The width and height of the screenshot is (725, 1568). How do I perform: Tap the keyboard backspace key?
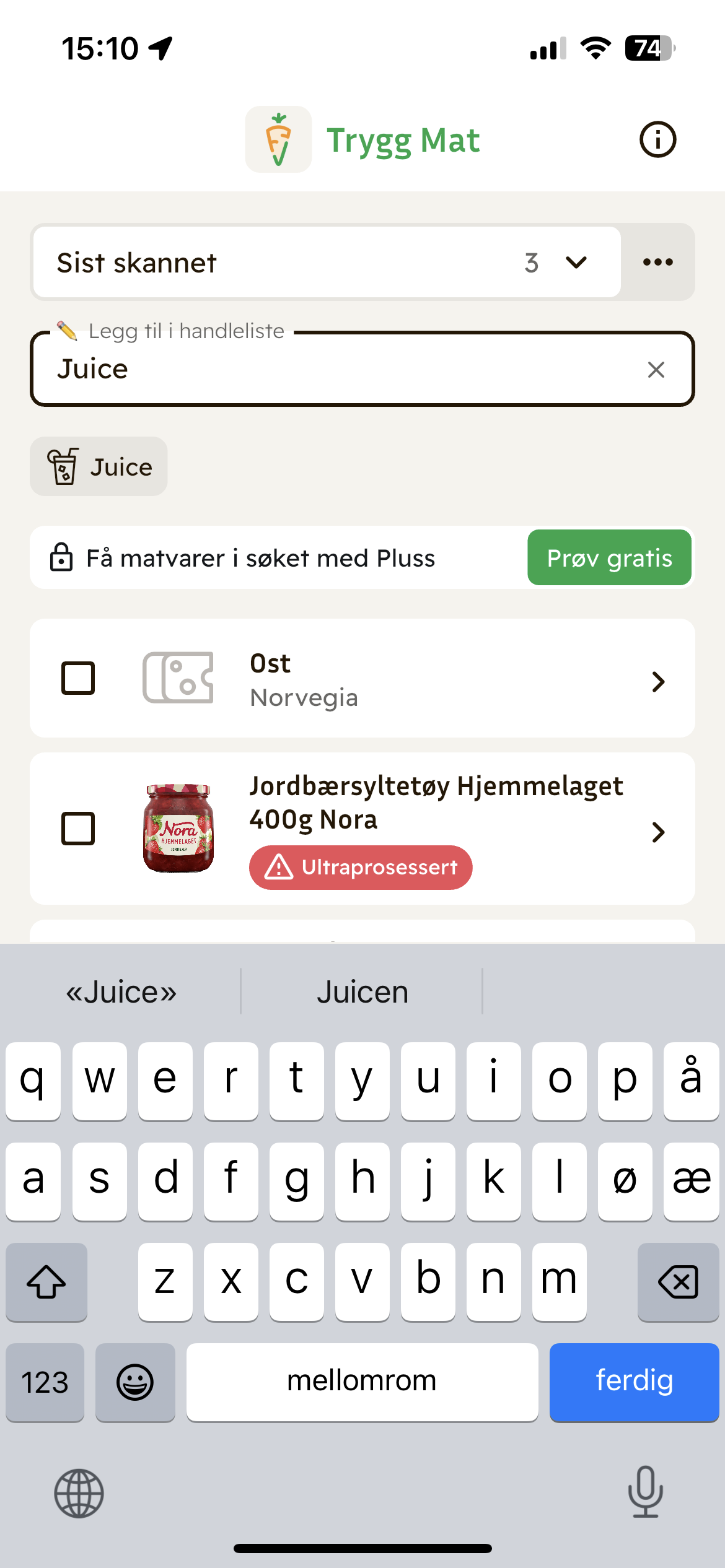[678, 1281]
